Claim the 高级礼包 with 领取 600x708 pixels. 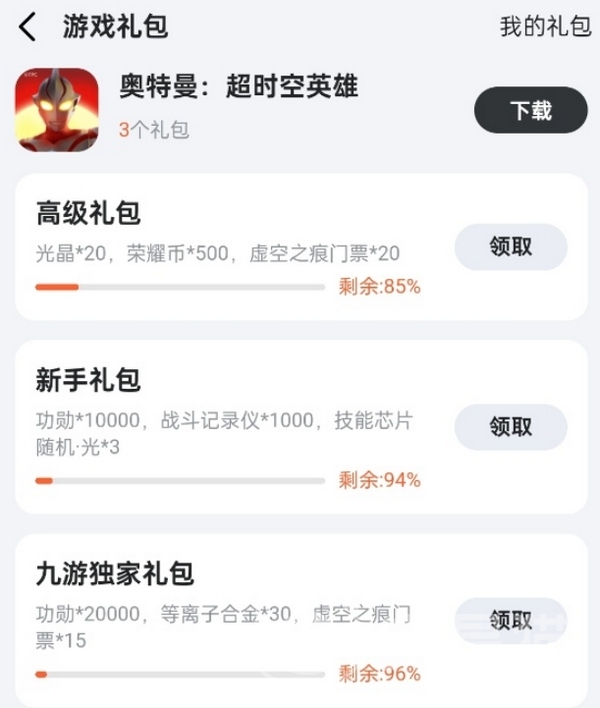click(511, 247)
